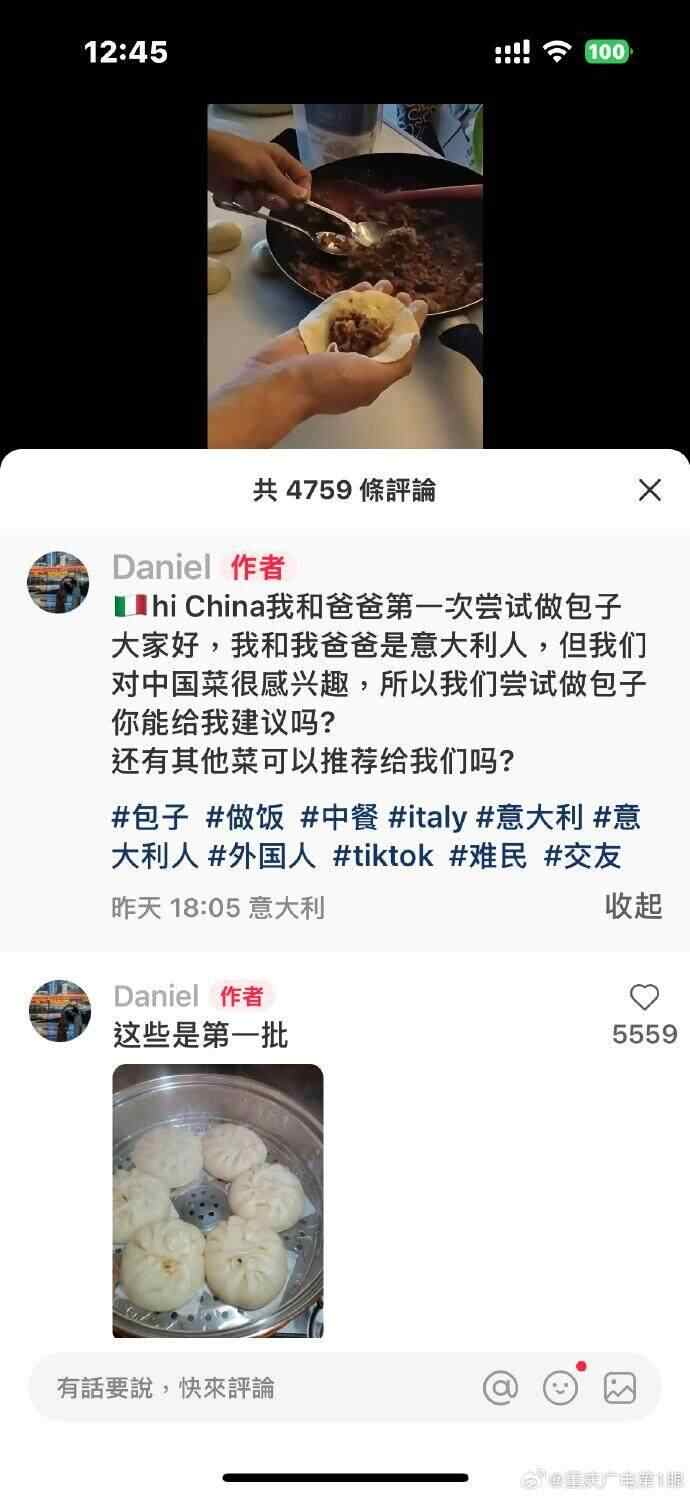Image resolution: width=690 pixels, height=1496 pixels.
Task: Close the comments panel
Action: [650, 490]
